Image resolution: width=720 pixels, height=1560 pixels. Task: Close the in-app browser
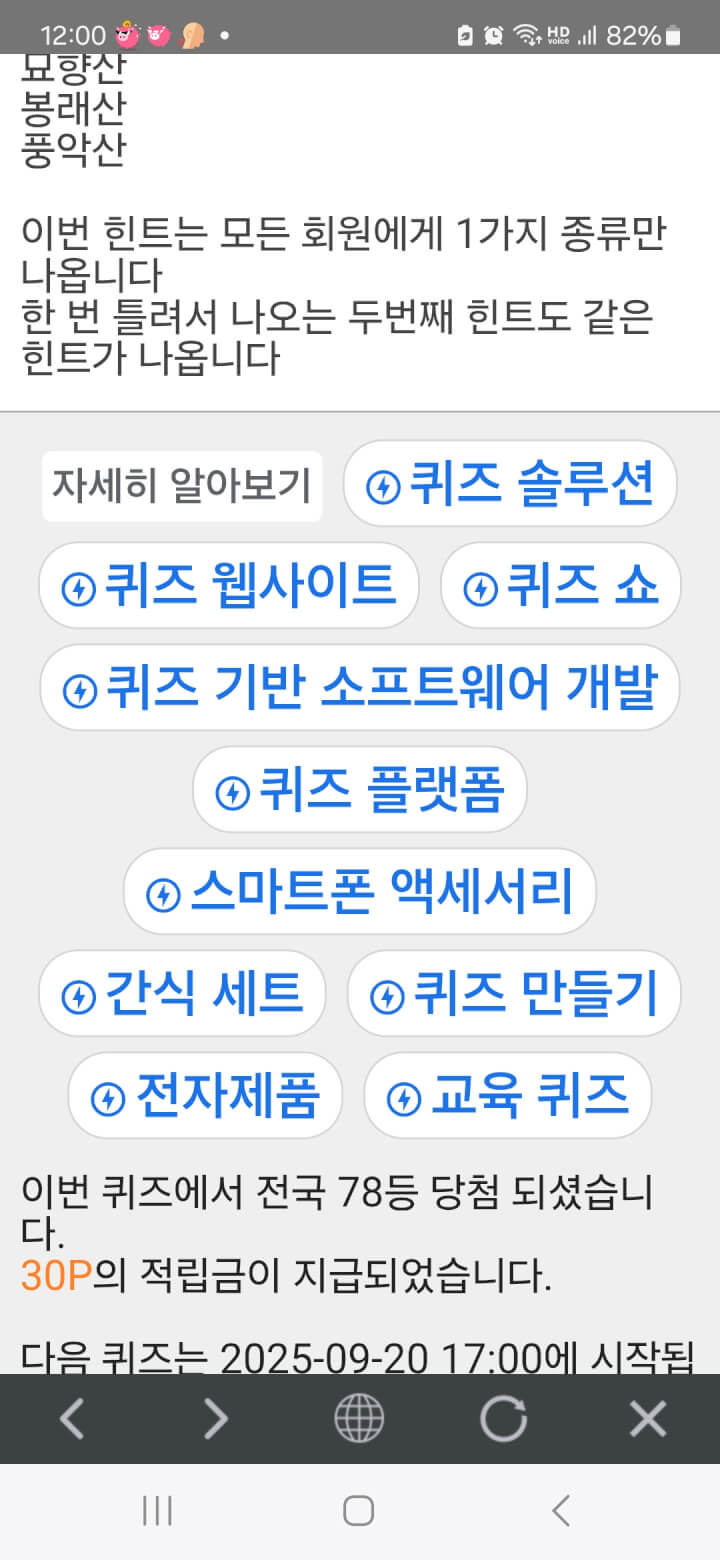pyautogui.click(x=647, y=1419)
